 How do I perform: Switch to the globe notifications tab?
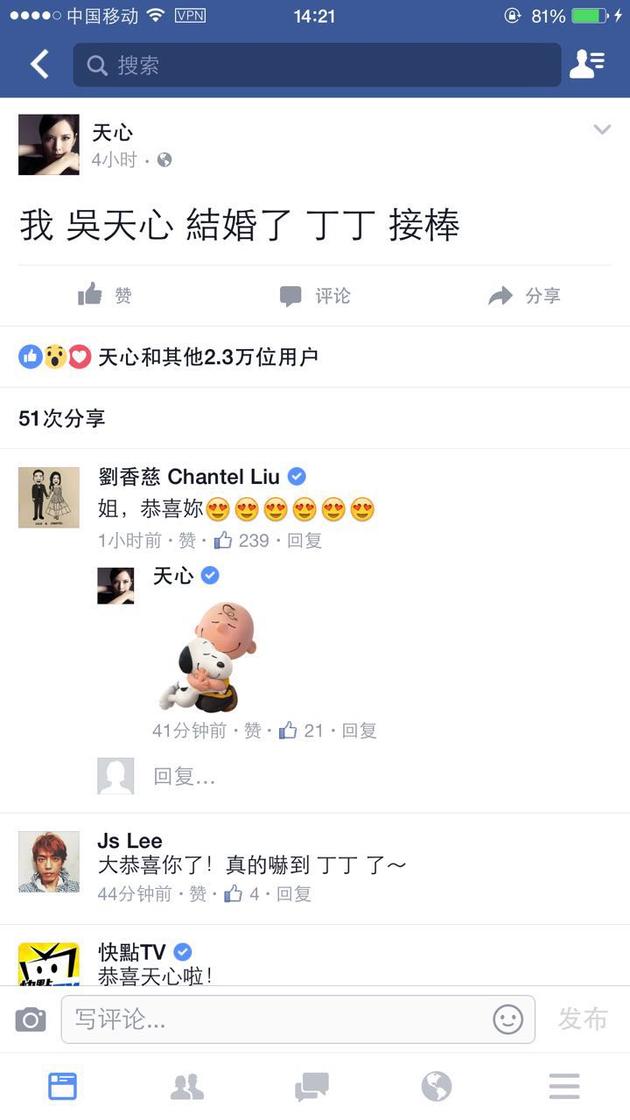point(436,1087)
